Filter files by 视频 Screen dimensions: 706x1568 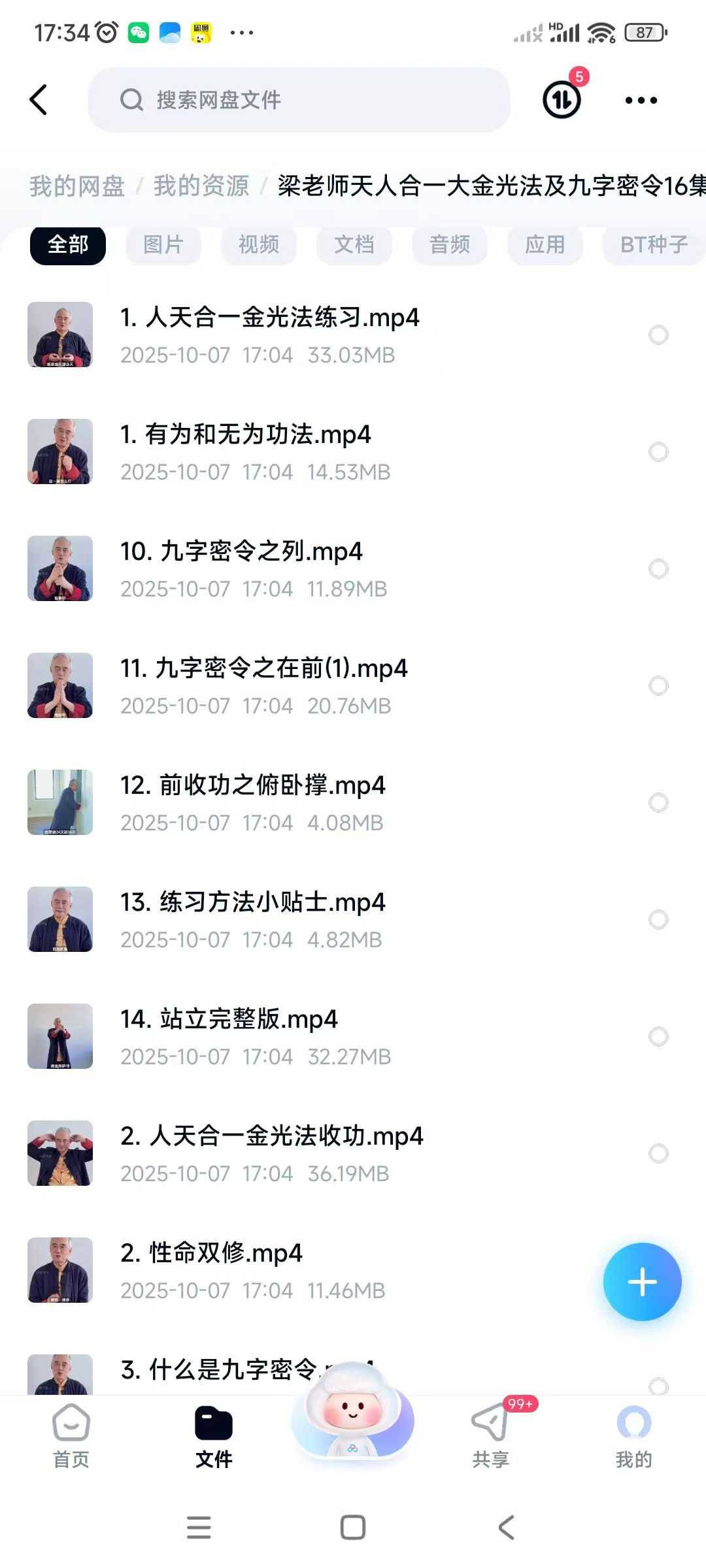click(259, 245)
